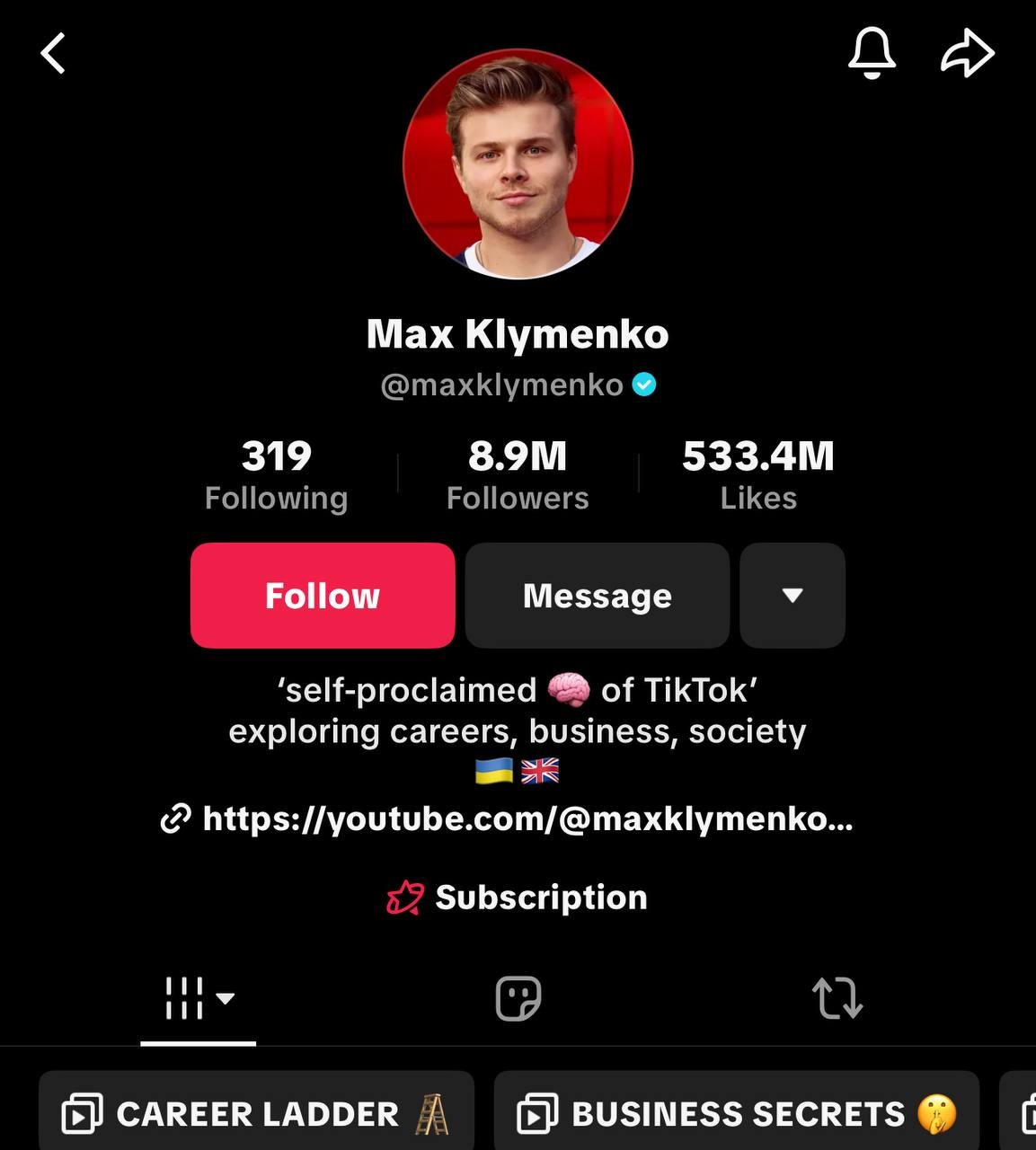Image resolution: width=1036 pixels, height=1150 pixels.
Task: Switch to the stickers tab
Action: coord(518,998)
